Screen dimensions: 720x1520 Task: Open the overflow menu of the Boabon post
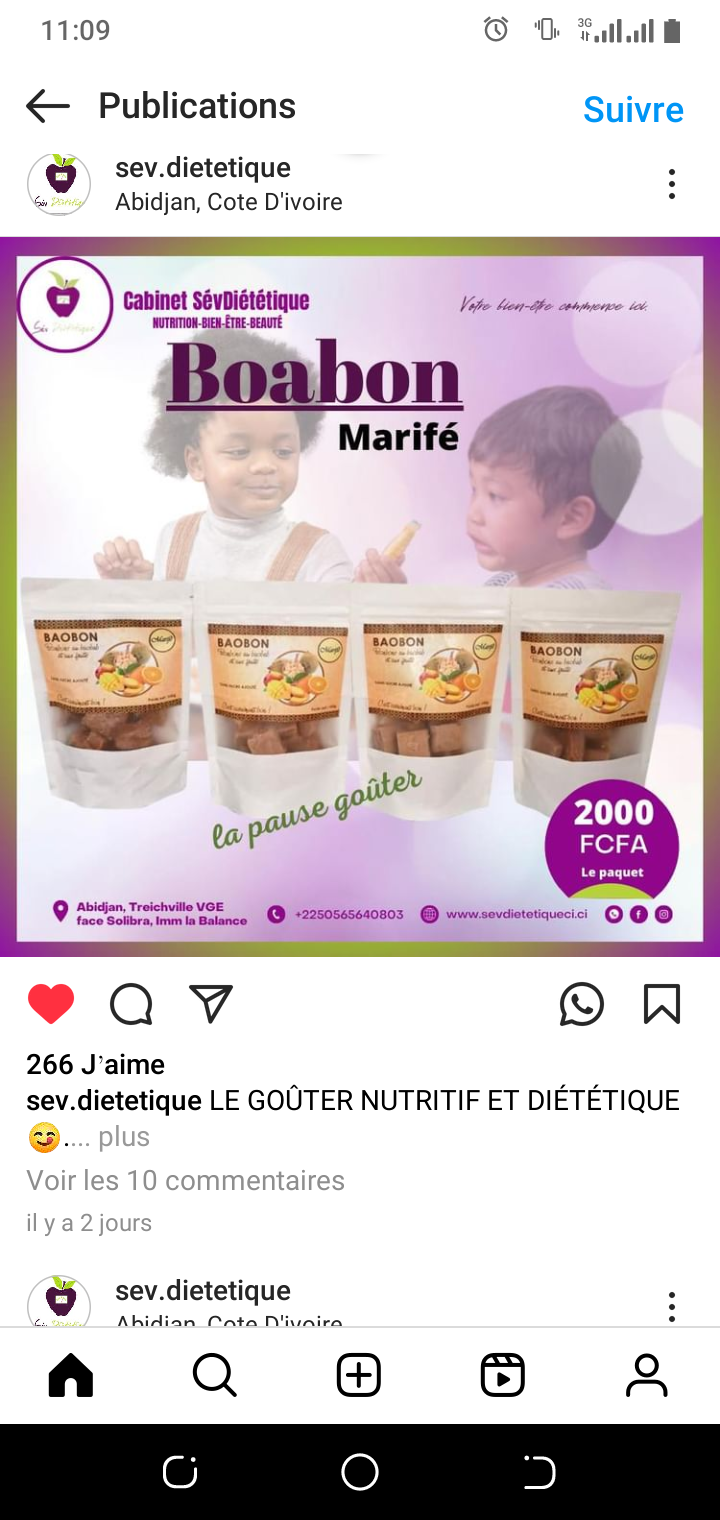tap(671, 184)
